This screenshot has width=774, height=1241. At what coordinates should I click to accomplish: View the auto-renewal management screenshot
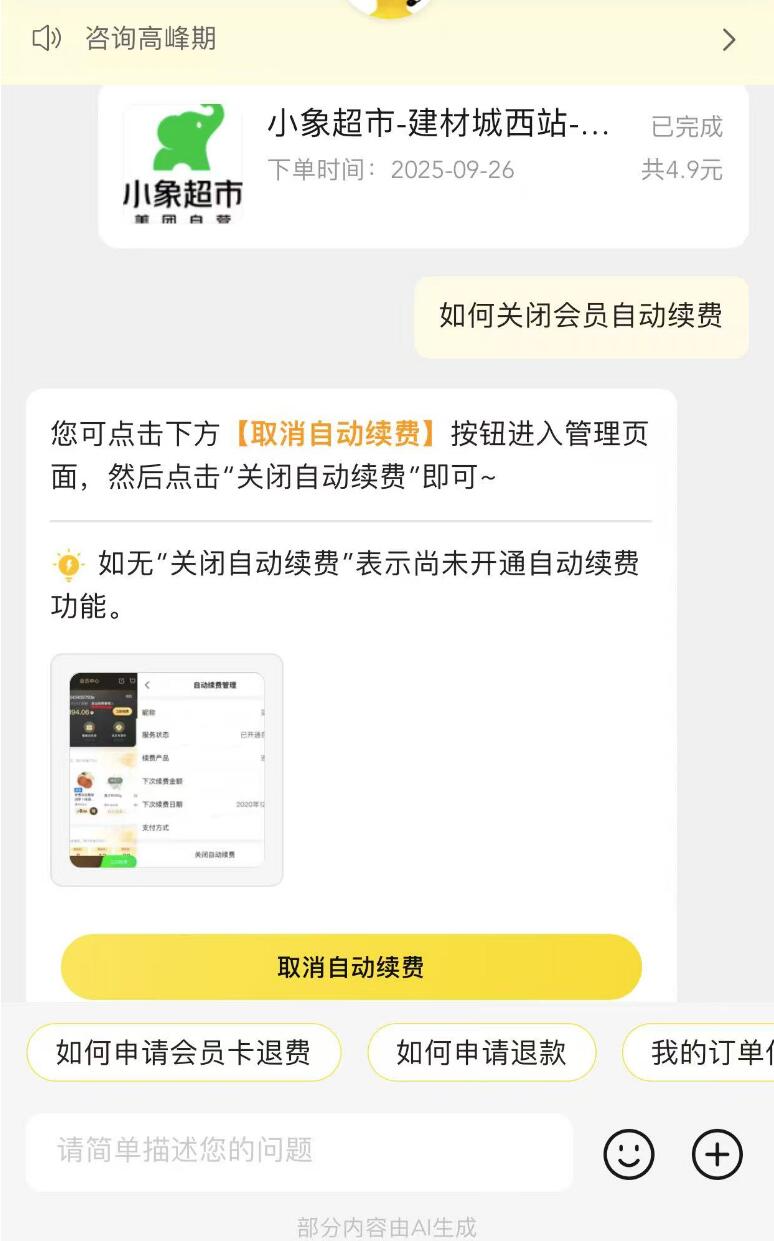pos(167,769)
